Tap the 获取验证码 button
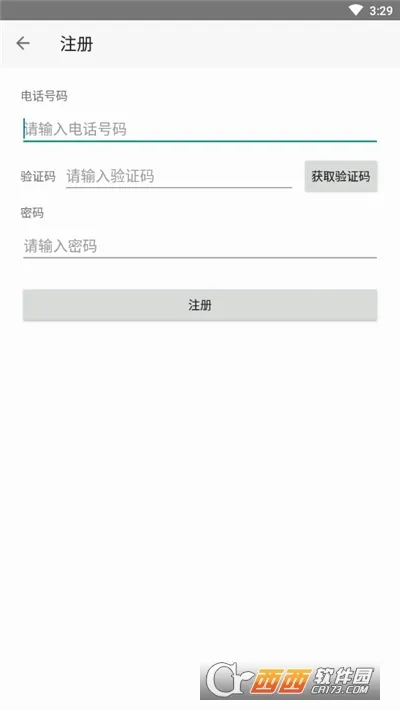This screenshot has width=400, height=710. pyautogui.click(x=341, y=176)
